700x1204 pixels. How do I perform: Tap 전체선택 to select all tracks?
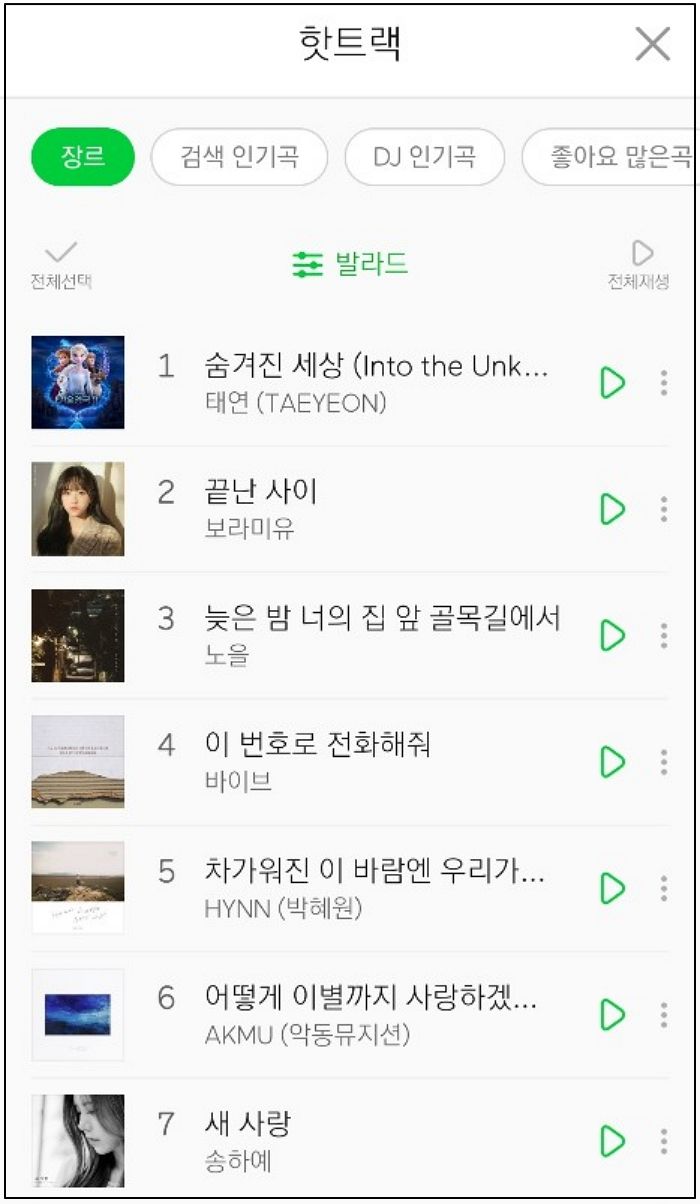point(61,265)
